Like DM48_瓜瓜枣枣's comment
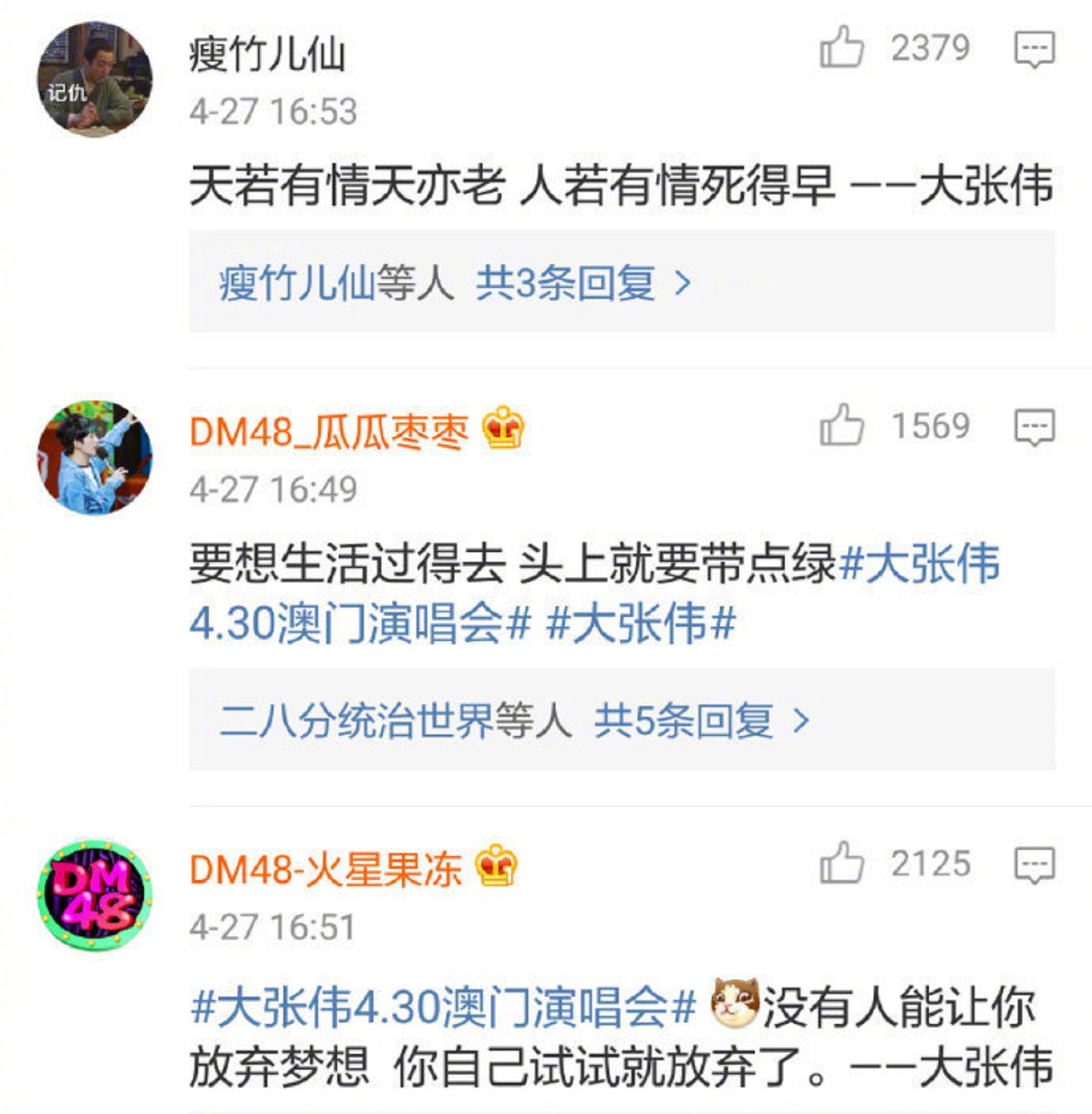Screen dimensions: 1092x1114 click(842, 426)
